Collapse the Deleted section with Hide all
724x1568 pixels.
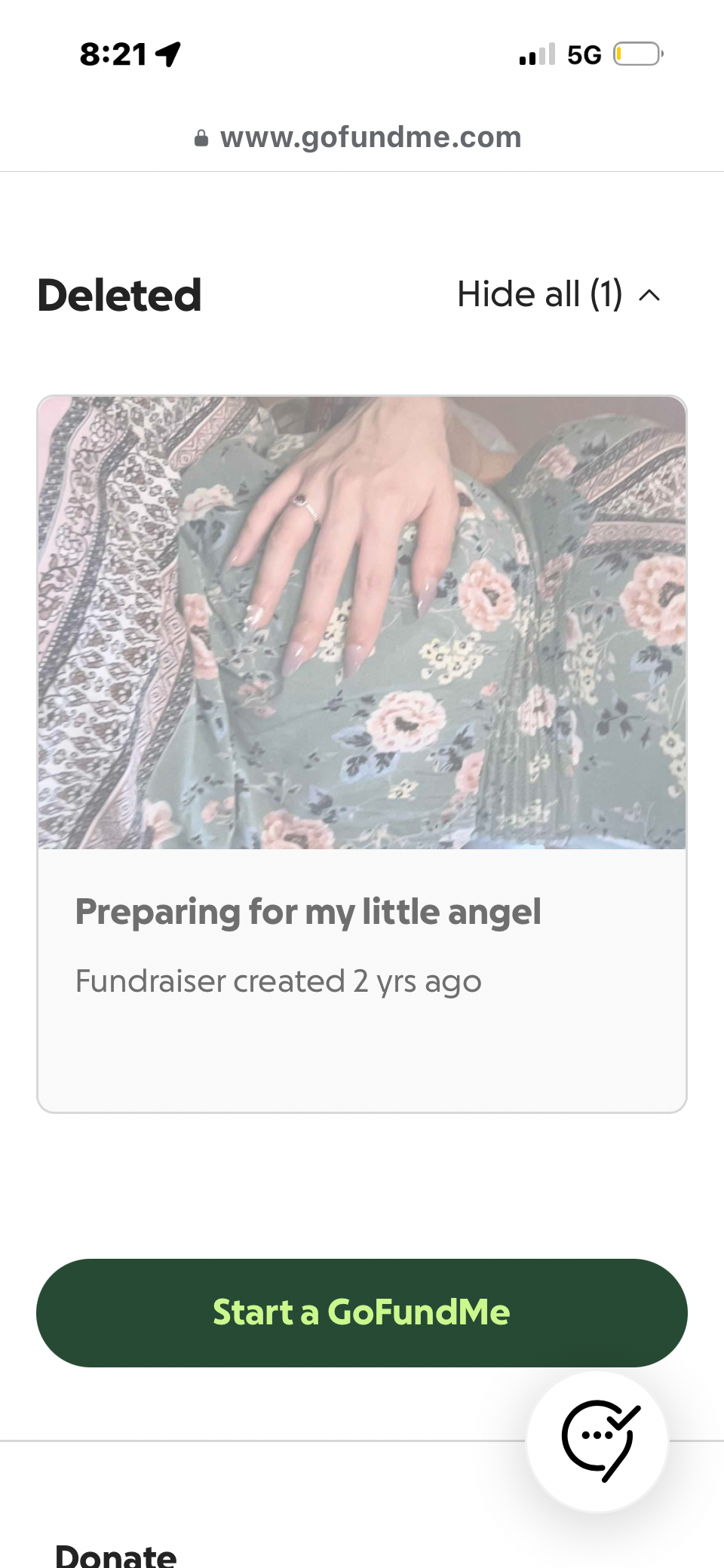[x=558, y=294]
